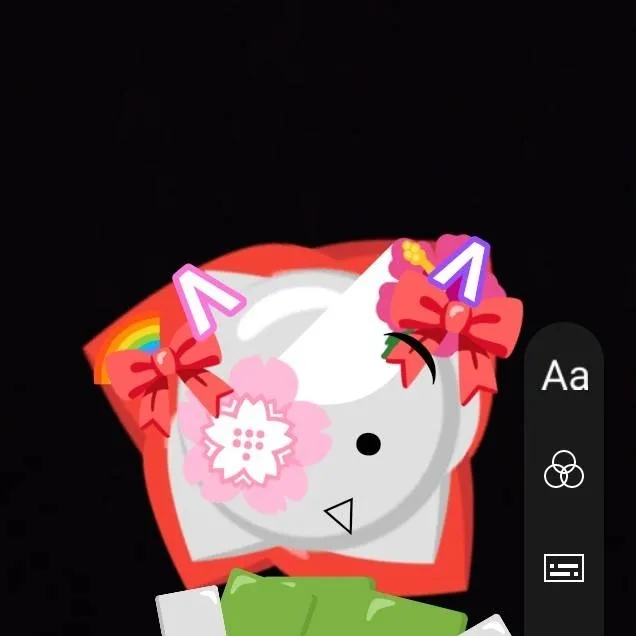Open the captions tool
The height and width of the screenshot is (636, 636).
tap(564, 568)
